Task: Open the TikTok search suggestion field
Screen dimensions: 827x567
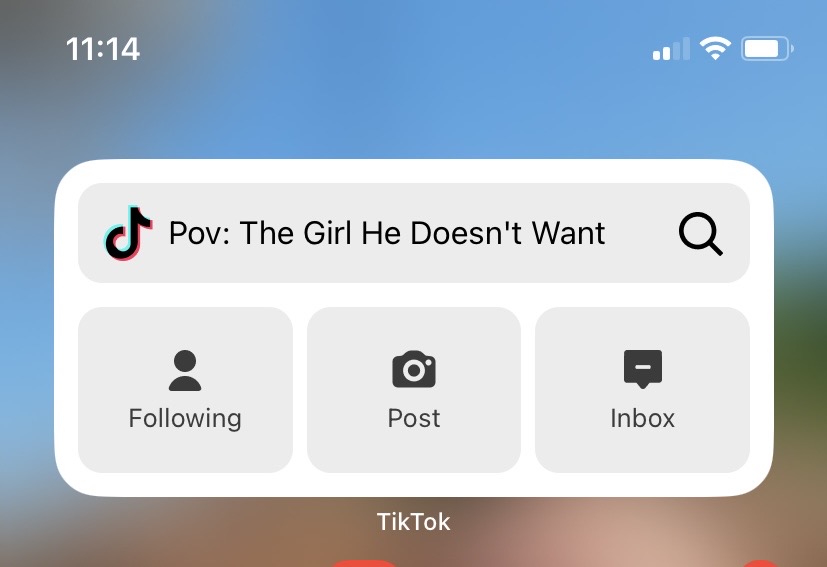Action: pyautogui.click(x=387, y=233)
